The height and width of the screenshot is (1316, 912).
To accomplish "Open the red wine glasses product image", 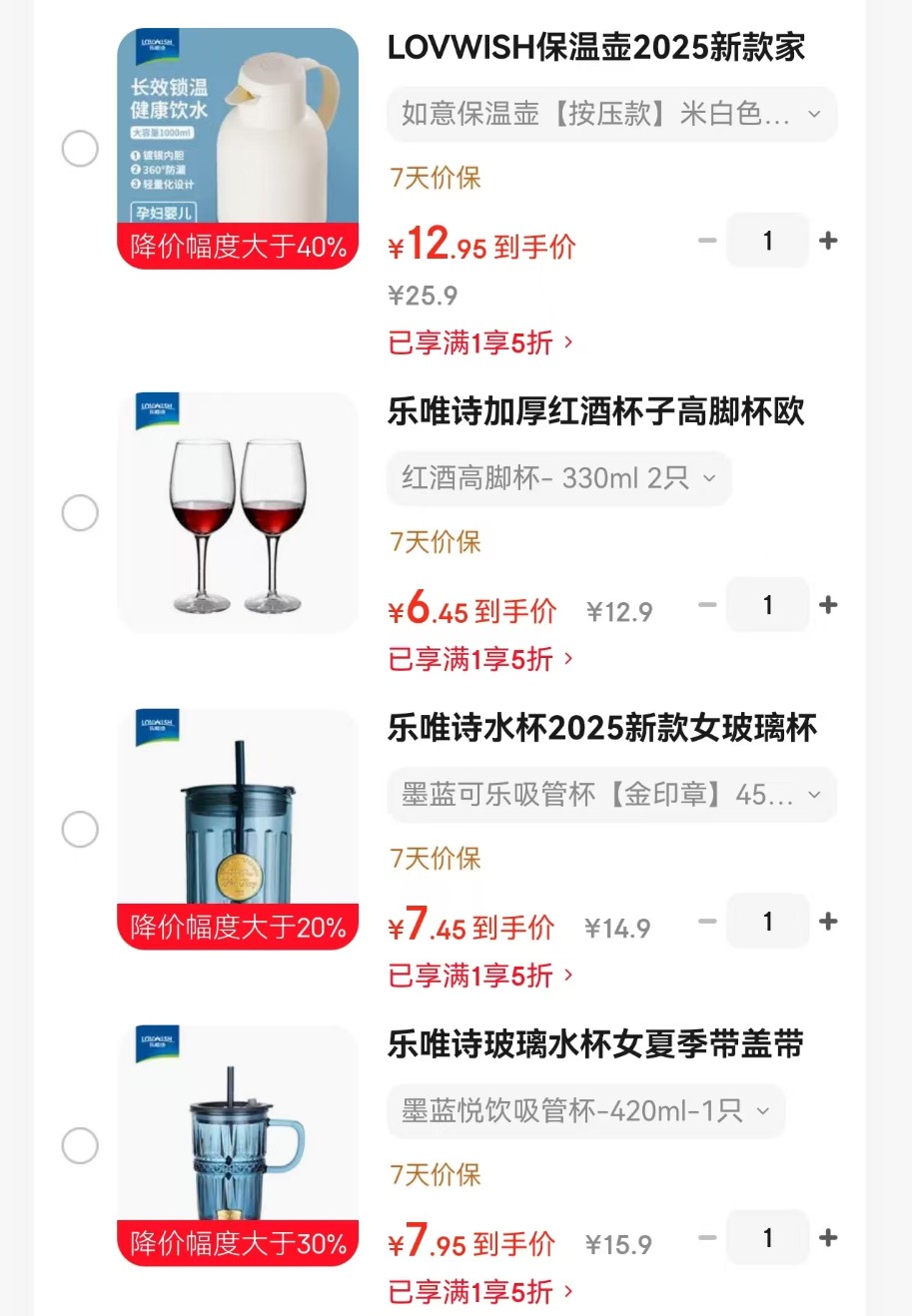I will [x=238, y=512].
